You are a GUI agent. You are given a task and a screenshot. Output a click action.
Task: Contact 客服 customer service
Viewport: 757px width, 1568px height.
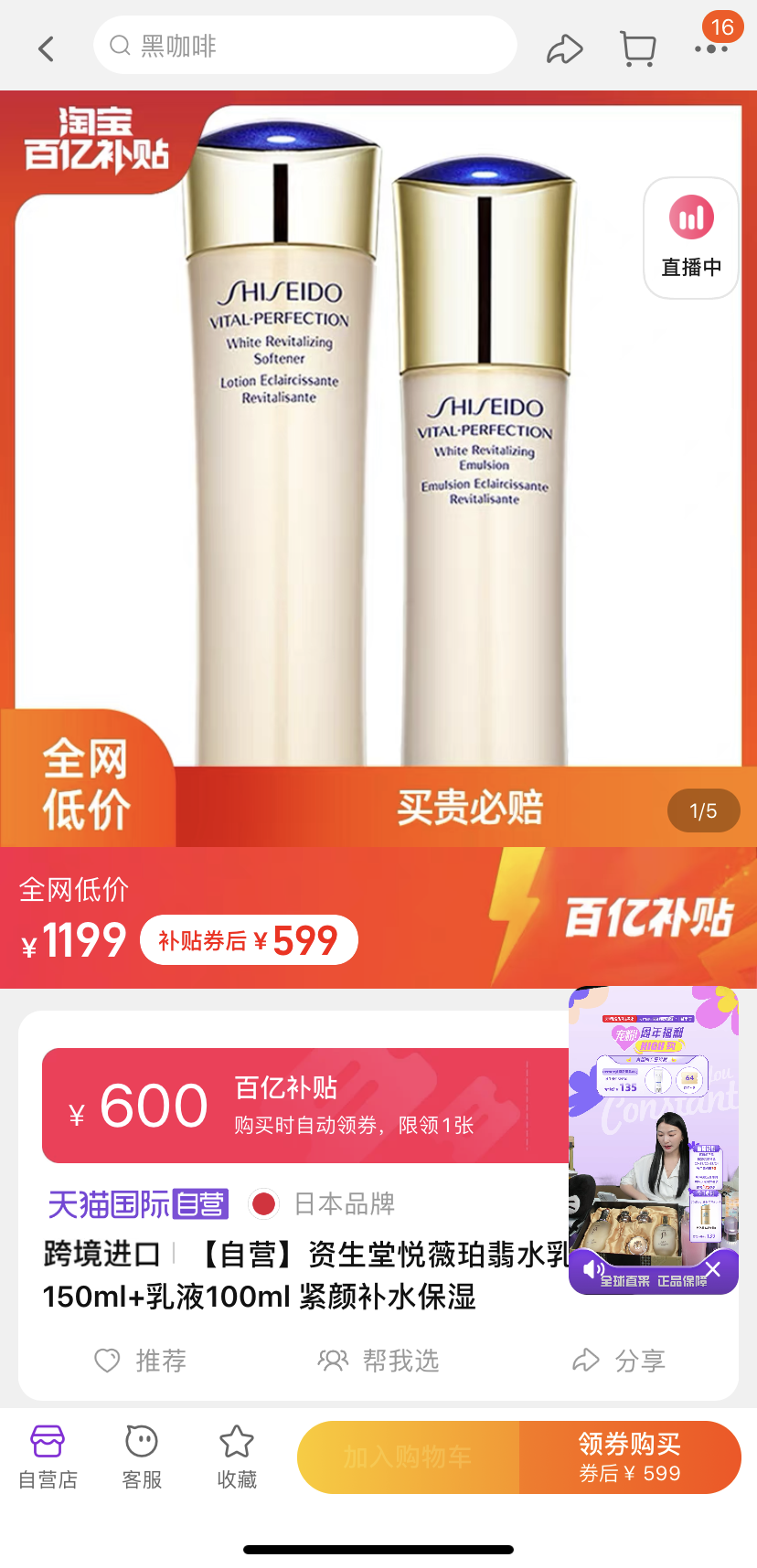142,1457
